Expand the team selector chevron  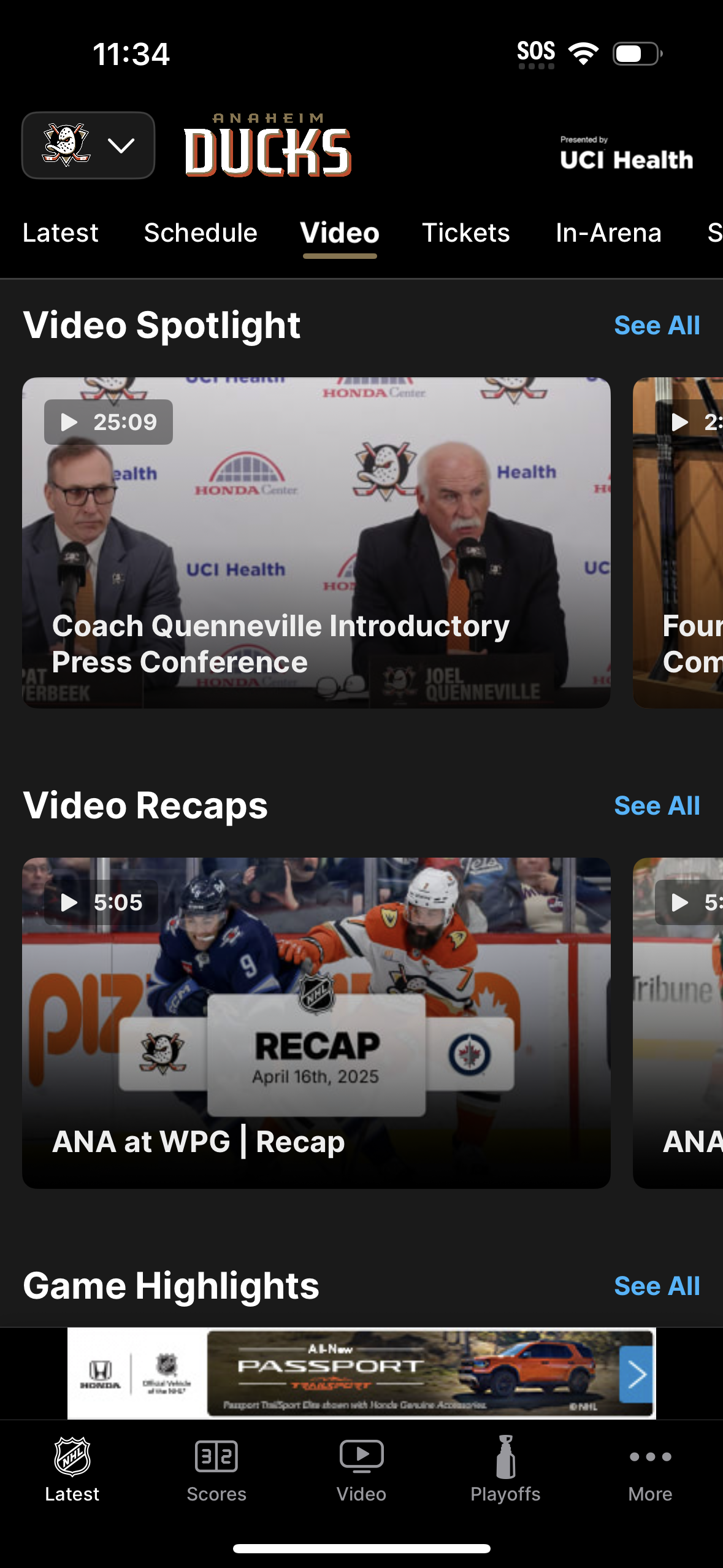coord(121,145)
